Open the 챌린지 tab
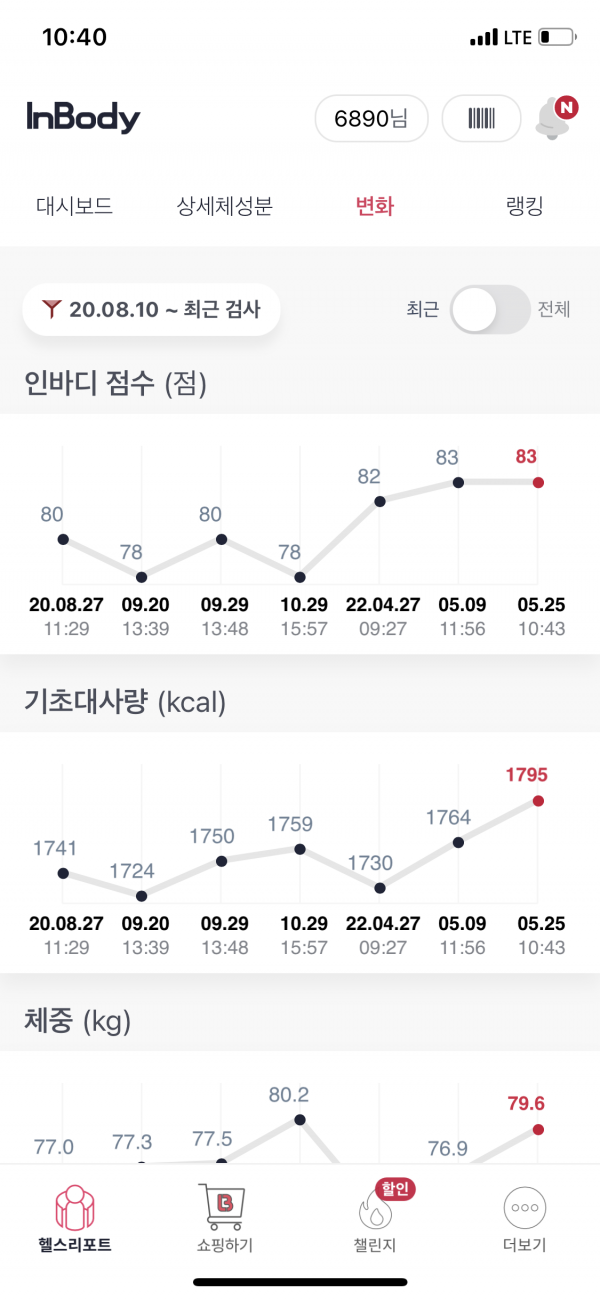 coord(375,1219)
